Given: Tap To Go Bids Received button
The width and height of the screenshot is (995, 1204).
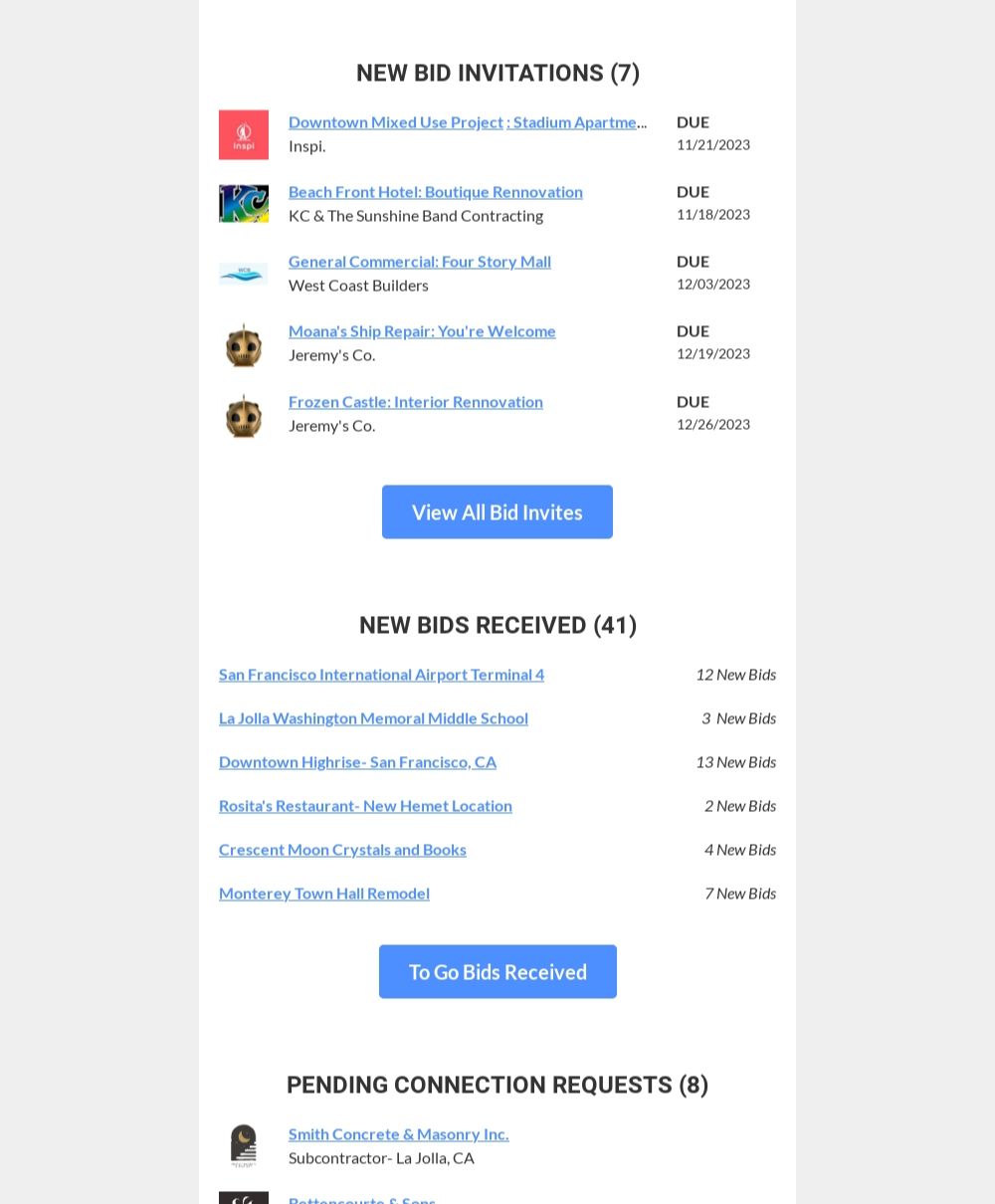Looking at the screenshot, I should pyautogui.click(x=497, y=972).
